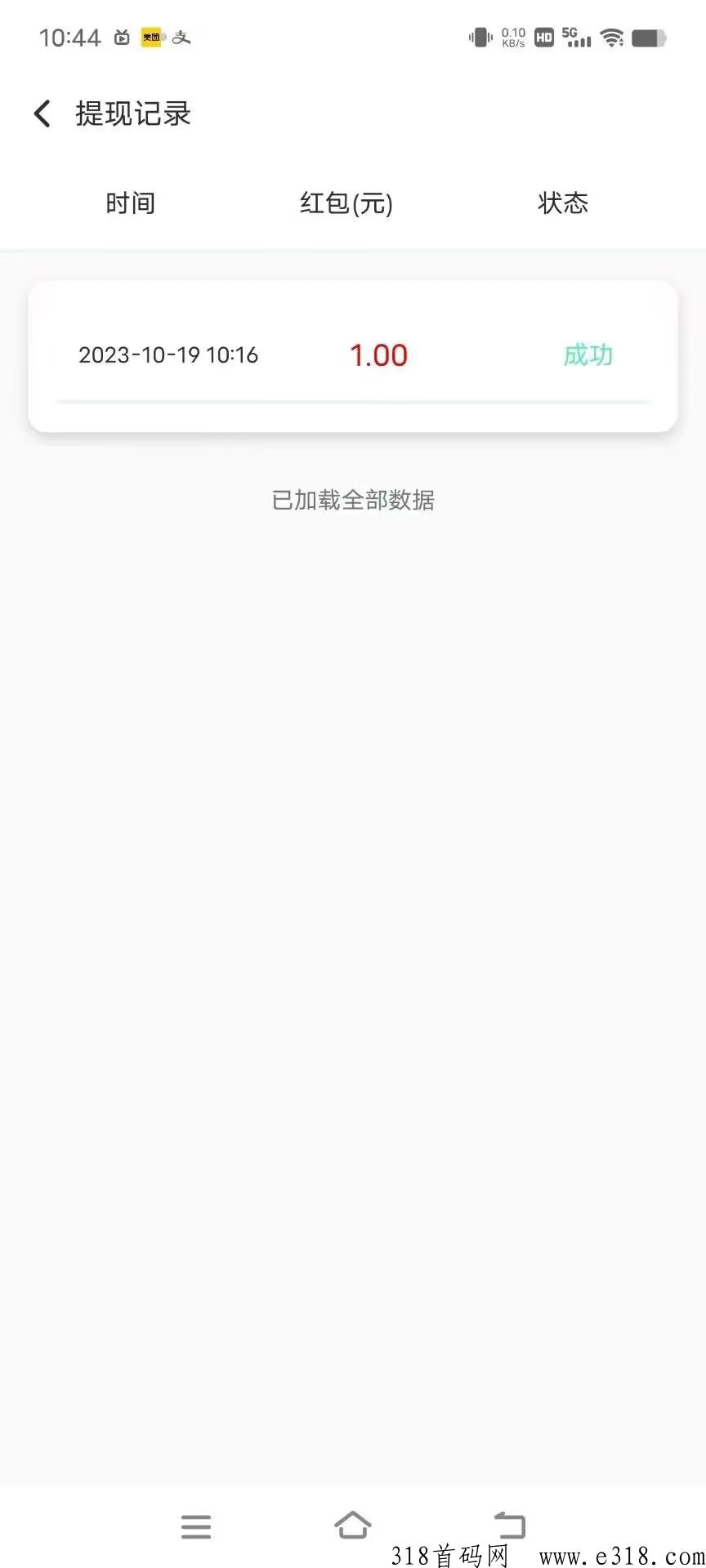The width and height of the screenshot is (706, 1568).
Task: Open the system recent apps menu
Action: 196,1526
